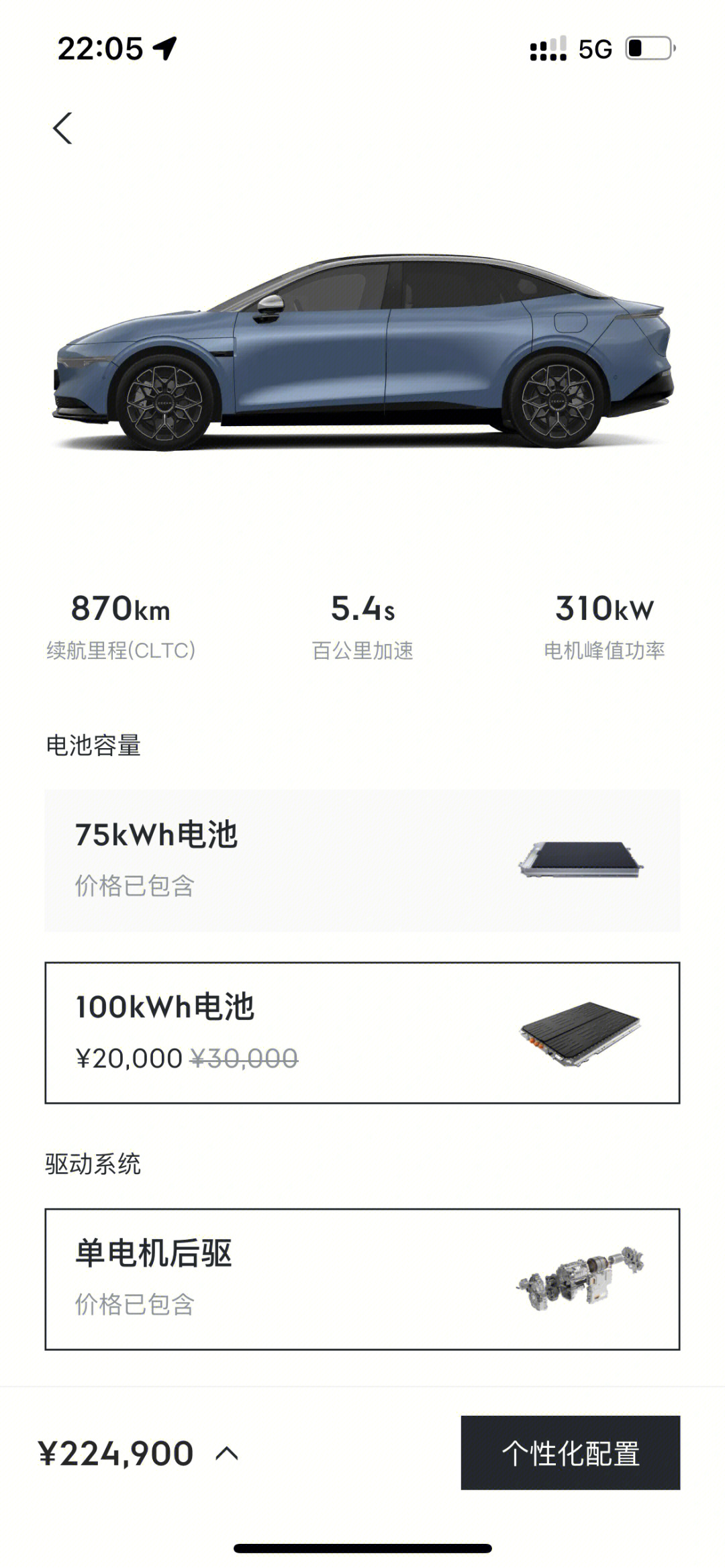Choose the 100kWh电池 option
The image size is (725, 1568).
(362, 1033)
